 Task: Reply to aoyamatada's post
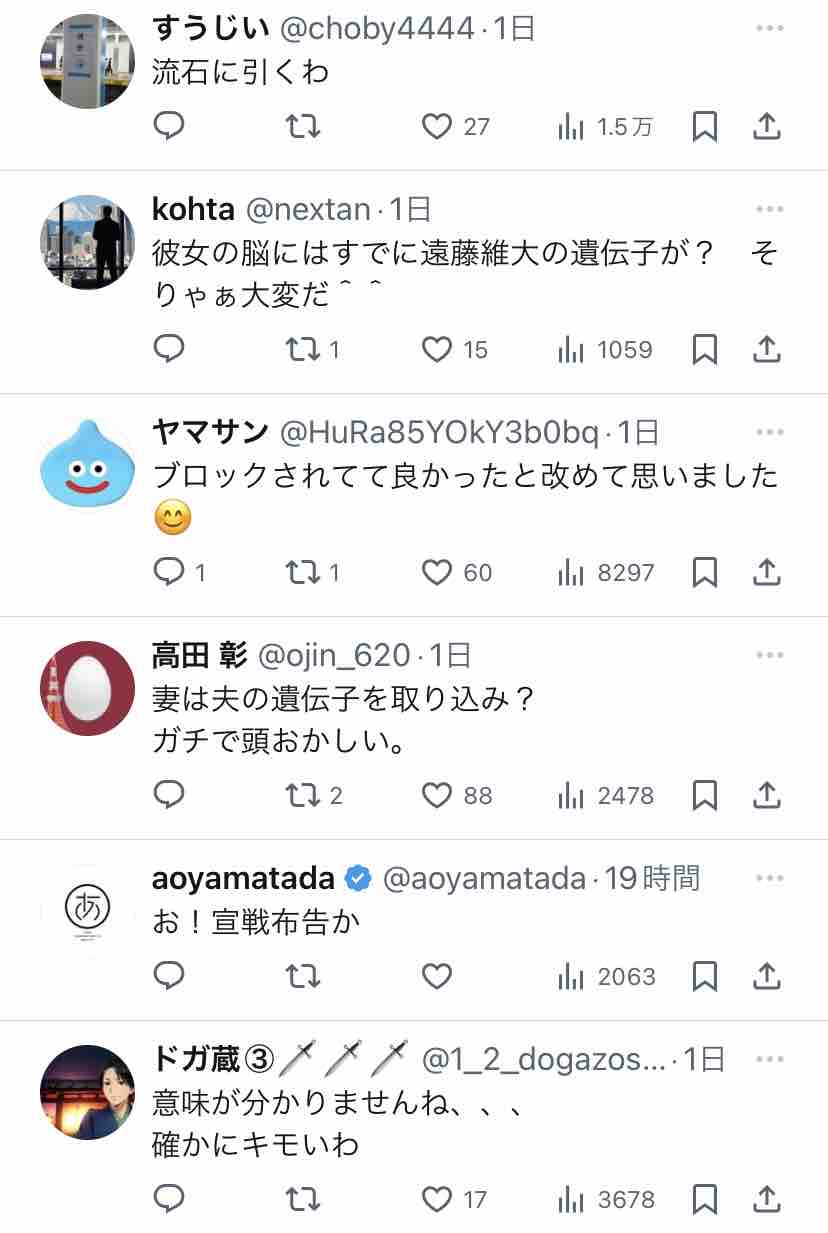(169, 976)
